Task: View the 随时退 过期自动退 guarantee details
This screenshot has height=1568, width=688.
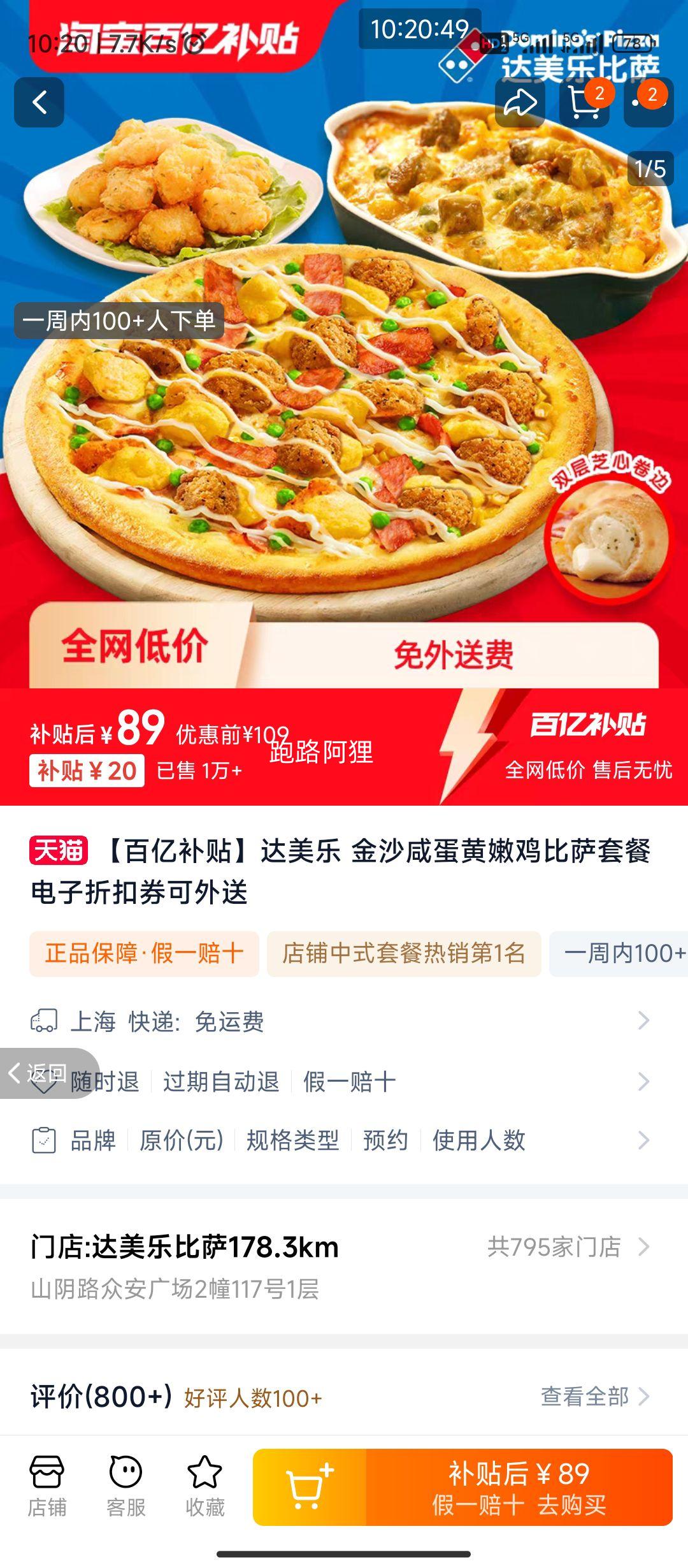Action: tap(344, 1082)
